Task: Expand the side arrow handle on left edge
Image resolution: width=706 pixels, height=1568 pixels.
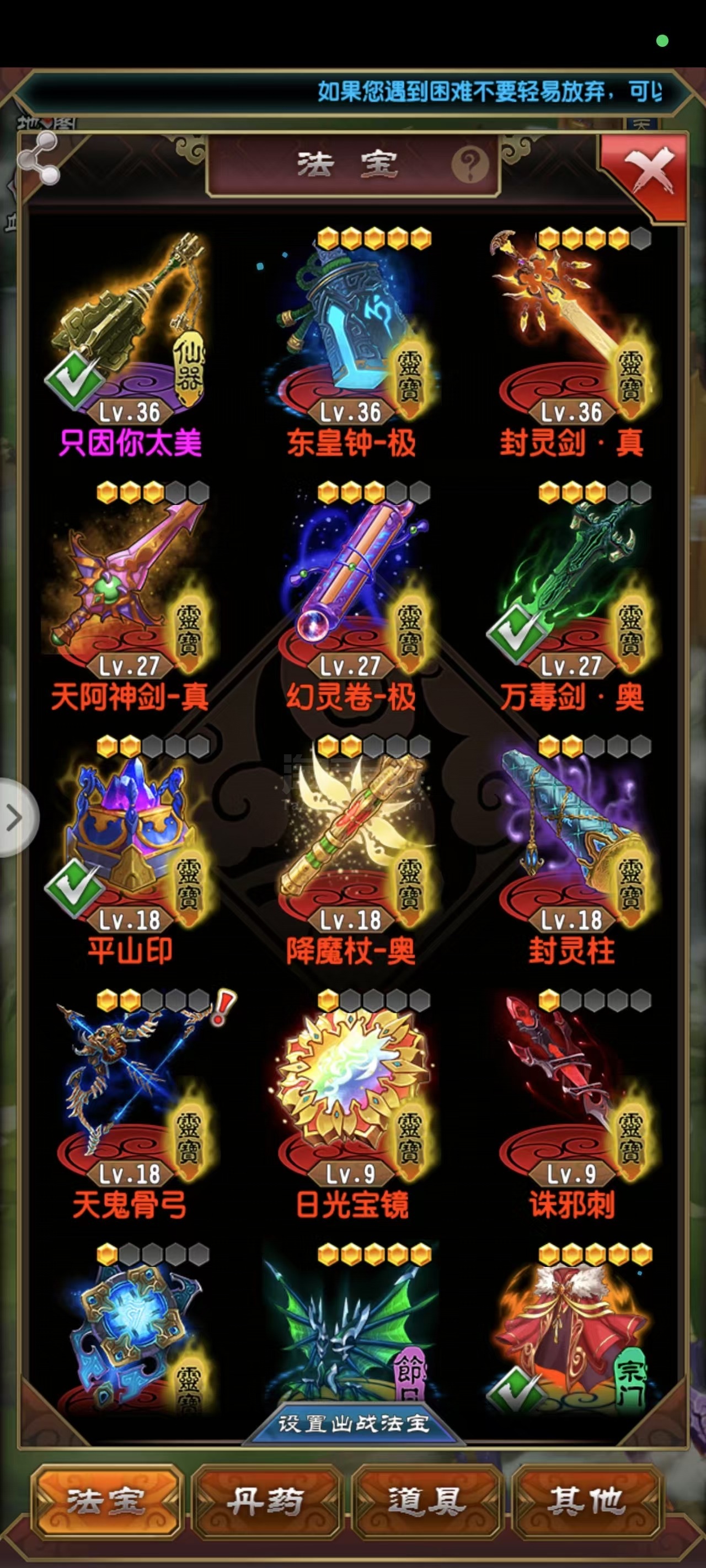Action: click(x=17, y=818)
